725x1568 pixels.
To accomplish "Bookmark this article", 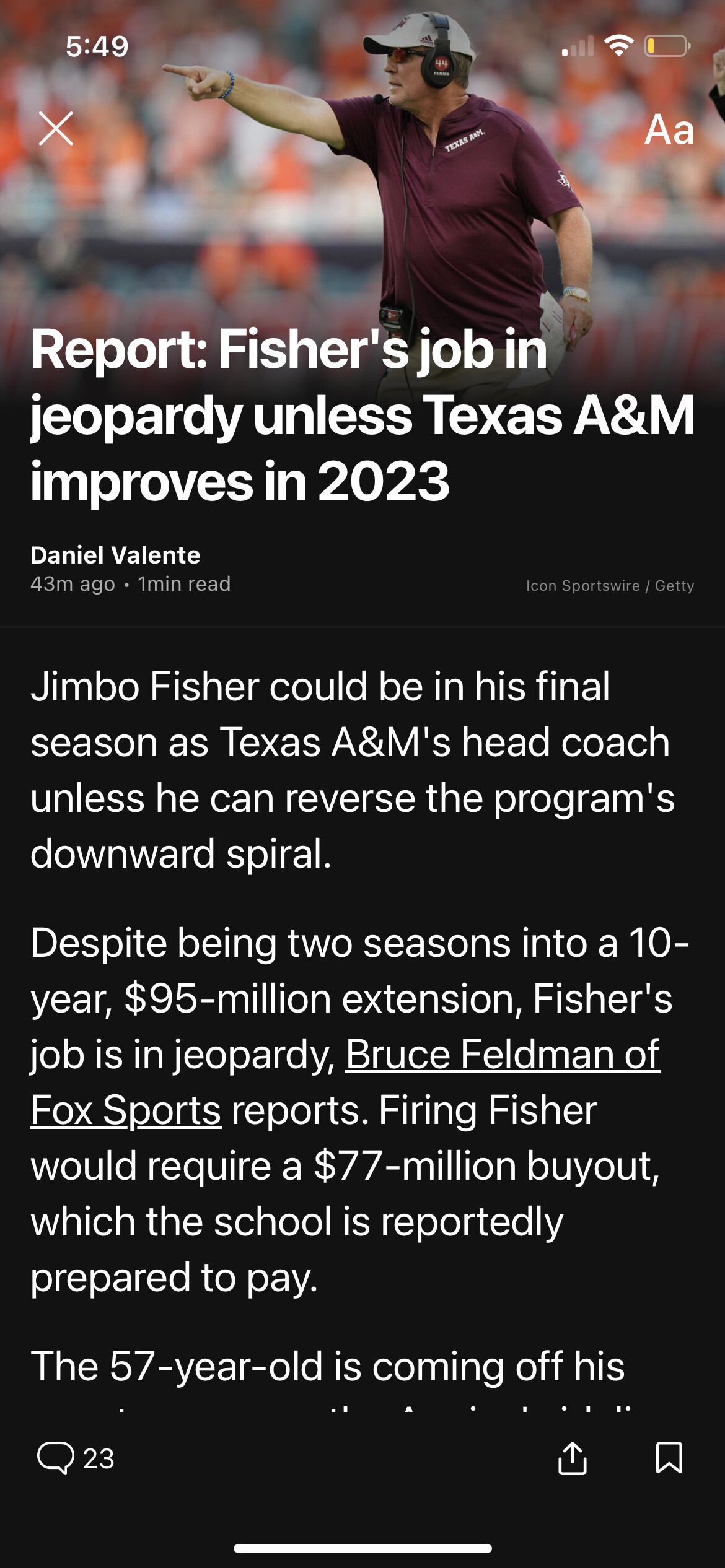I will coord(669,1458).
